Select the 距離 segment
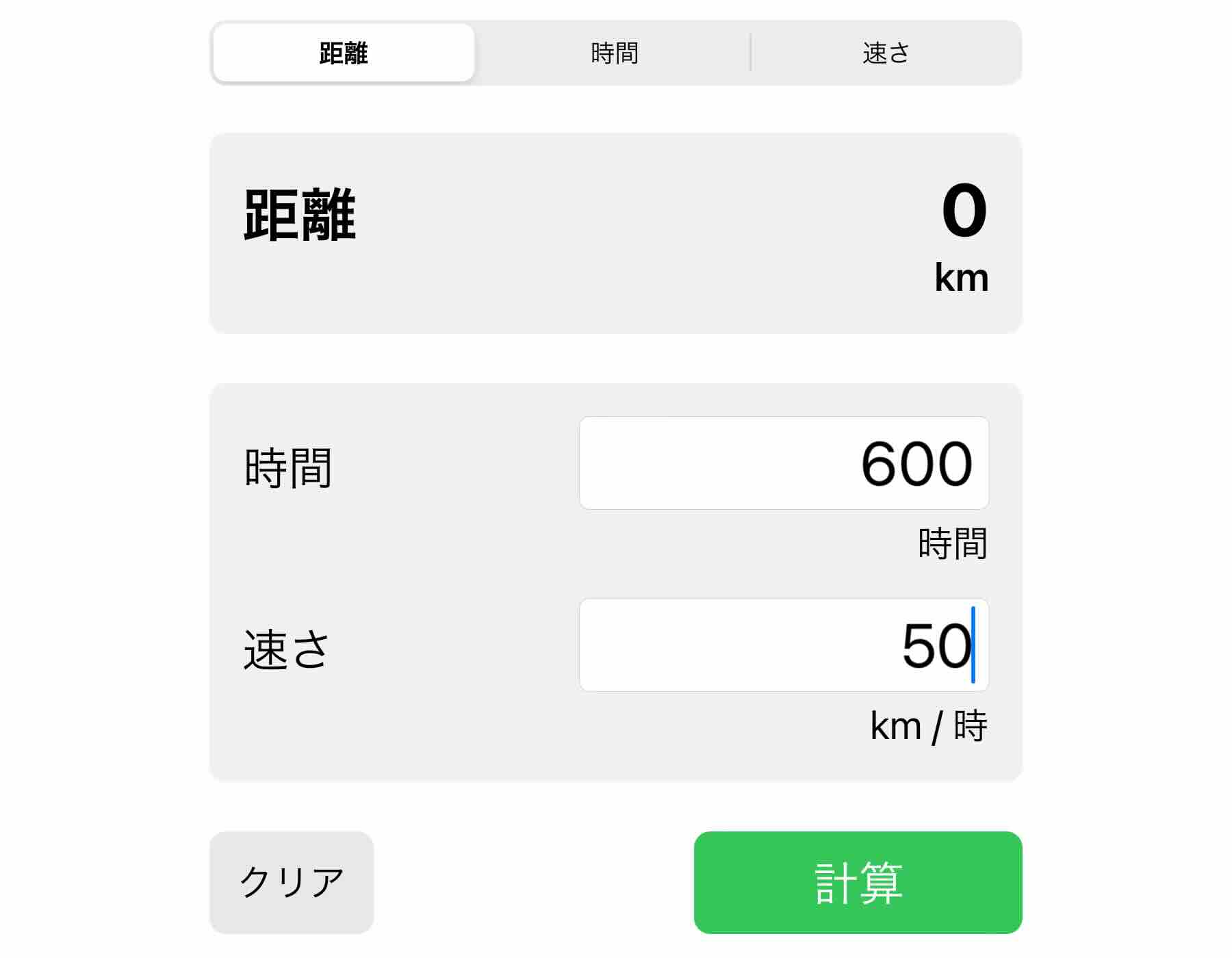The width and height of the screenshot is (1232, 958). tap(344, 53)
